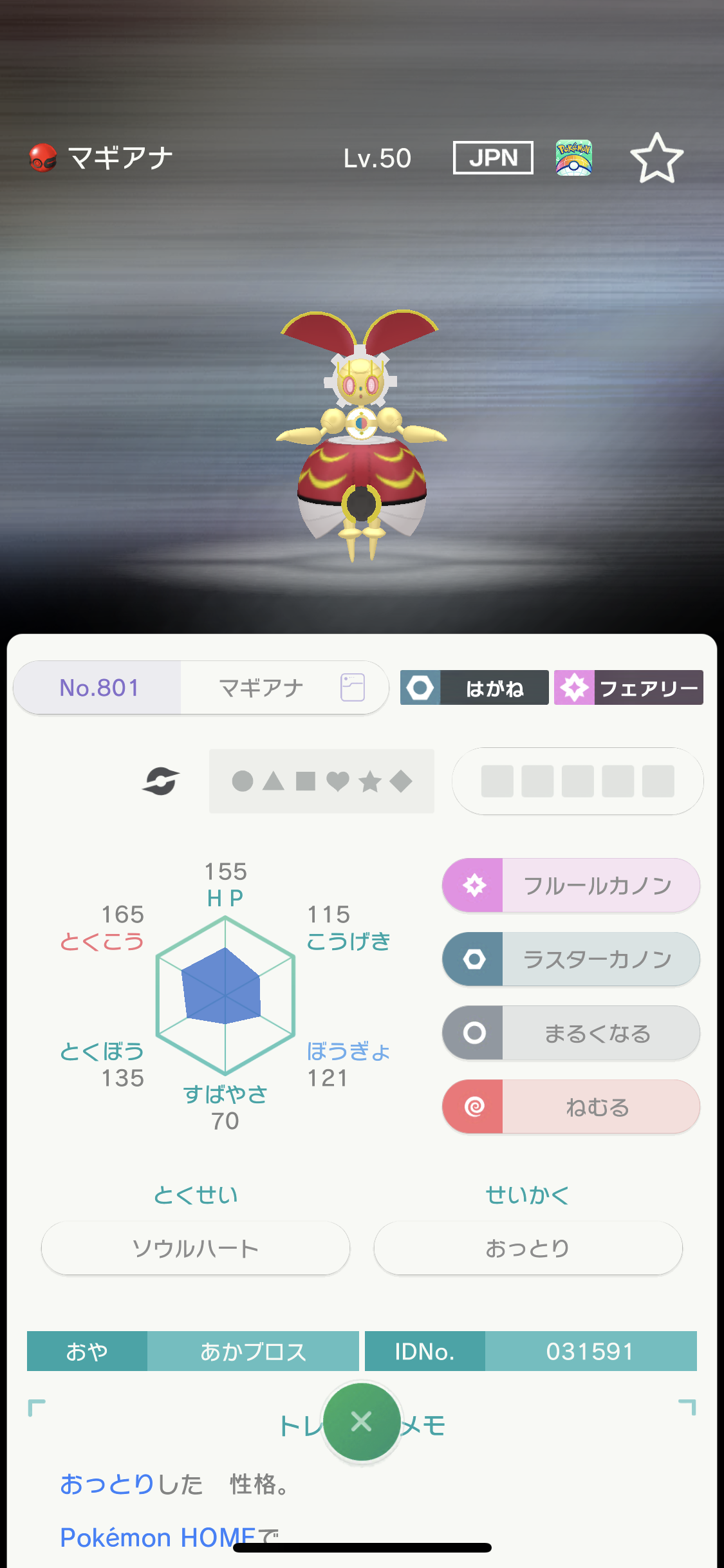Tap the フェアリー type badge
The image size is (724, 1568).
(x=629, y=688)
